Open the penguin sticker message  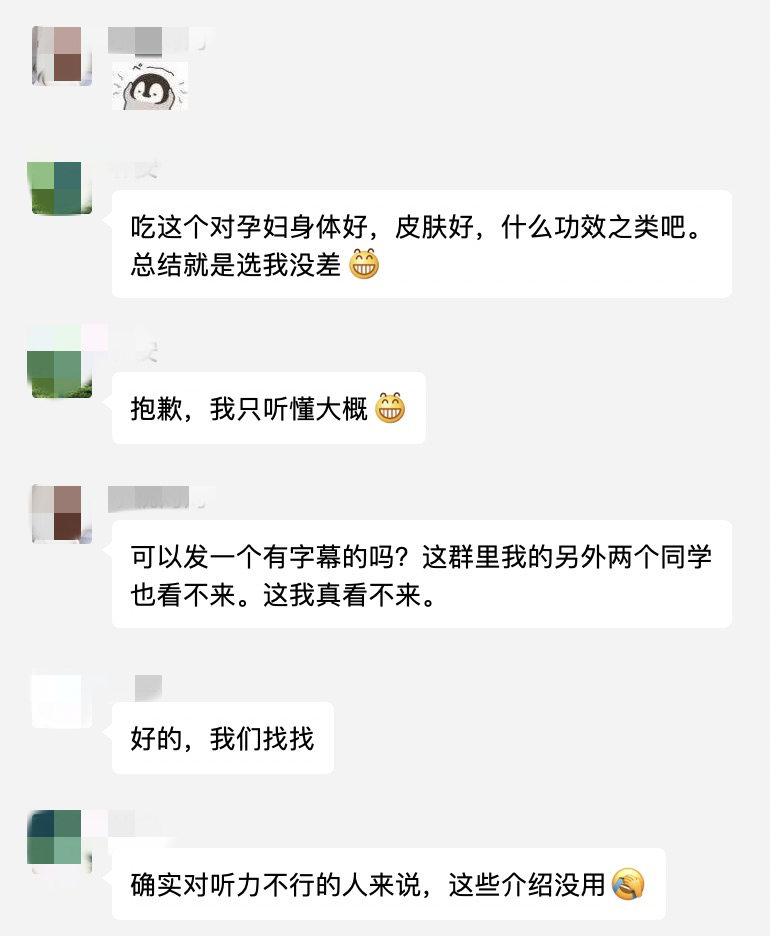[x=149, y=86]
